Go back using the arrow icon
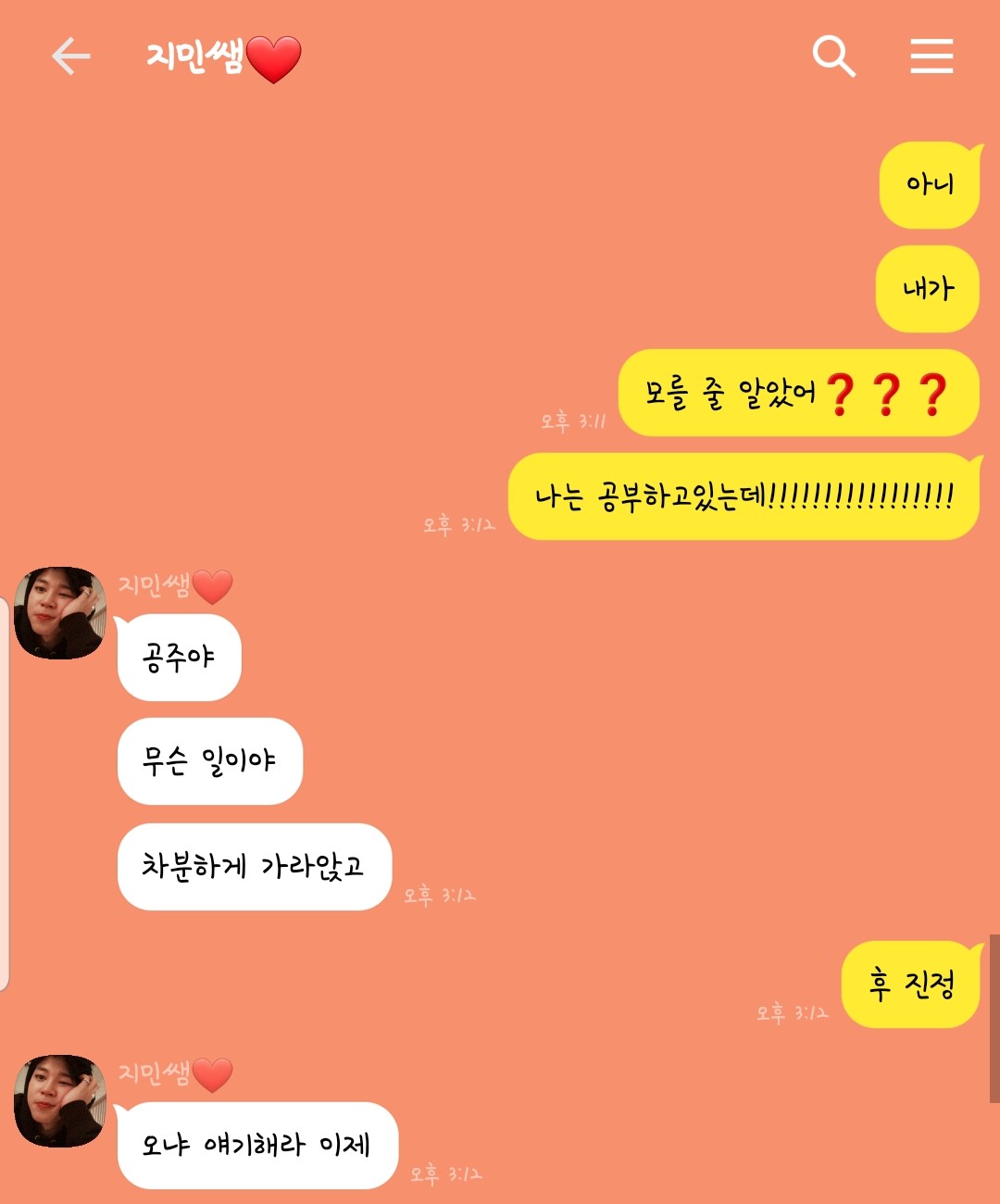1000x1204 pixels. [x=70, y=56]
